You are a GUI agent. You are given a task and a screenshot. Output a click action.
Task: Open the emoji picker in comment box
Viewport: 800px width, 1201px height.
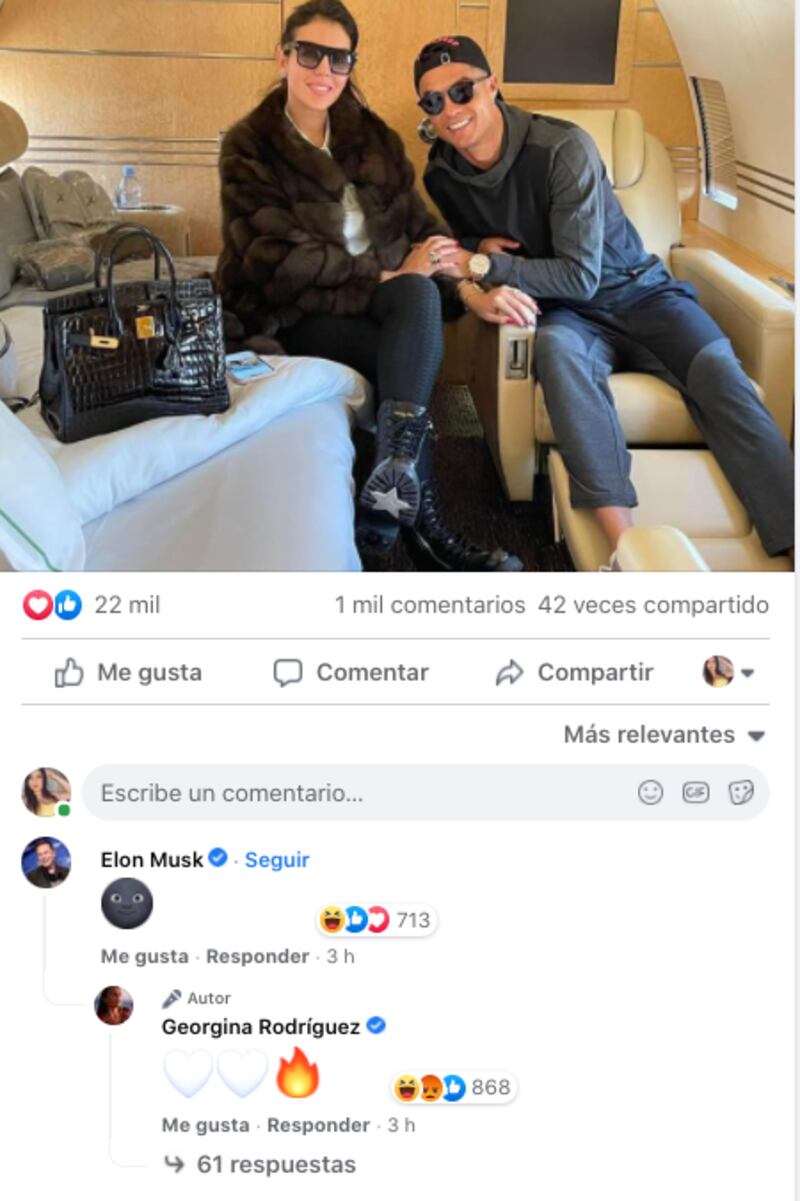pyautogui.click(x=651, y=793)
